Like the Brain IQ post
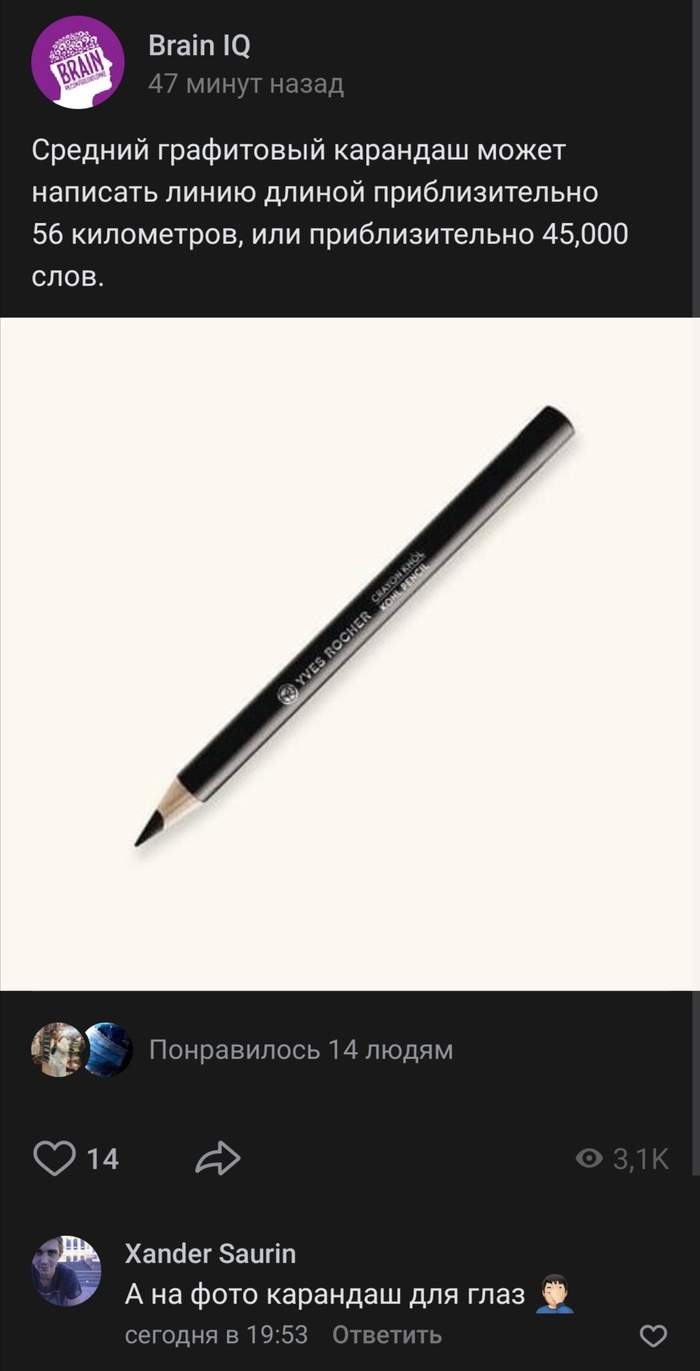Viewport: 700px width, 1371px height. pos(56,1158)
